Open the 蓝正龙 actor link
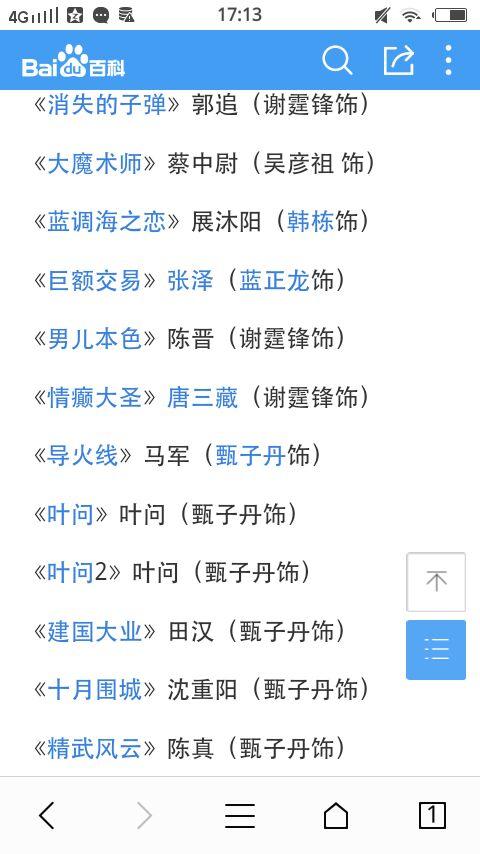Screen dimensions: 480x854 (x=274, y=280)
